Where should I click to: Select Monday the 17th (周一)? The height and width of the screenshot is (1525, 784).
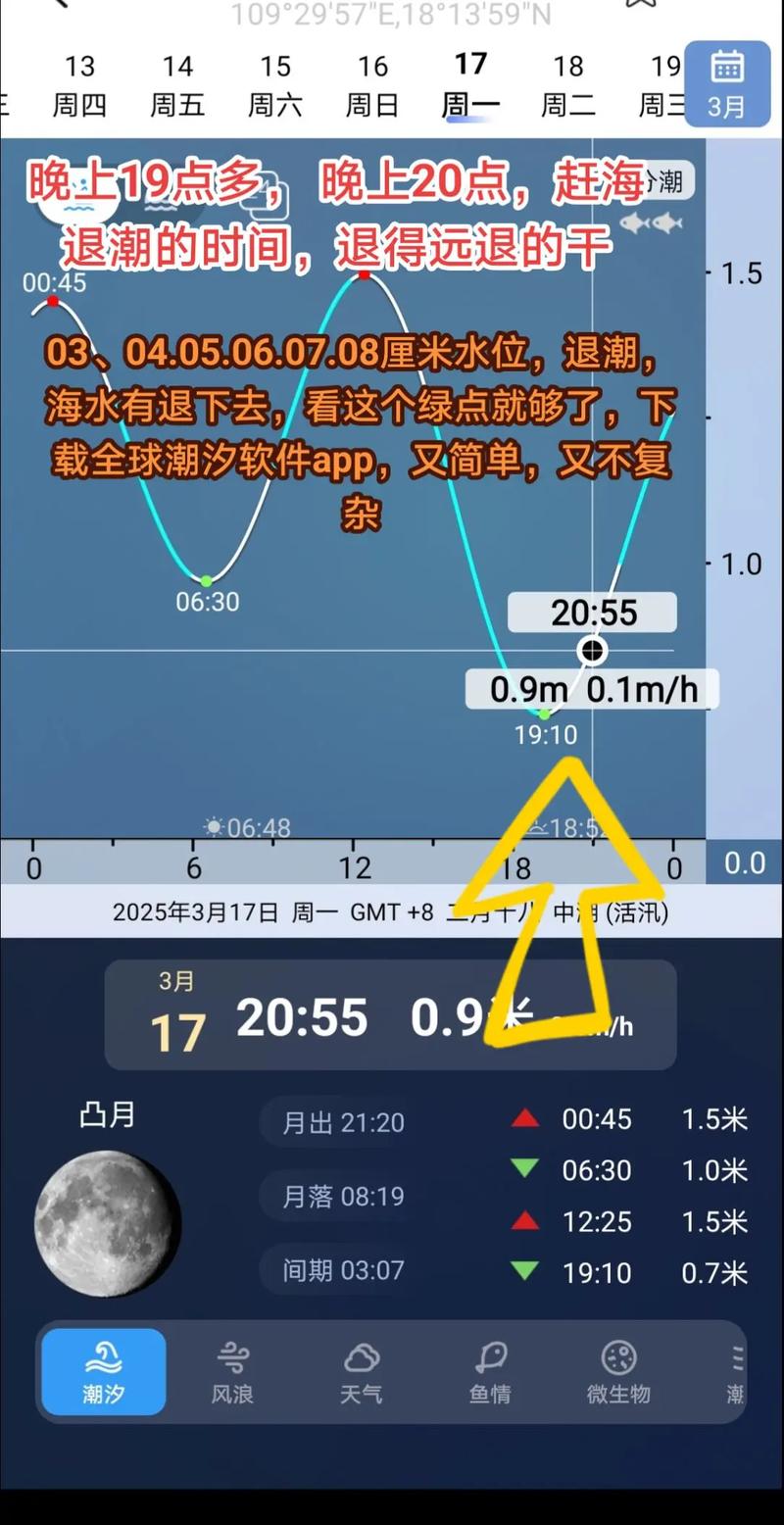(x=470, y=85)
